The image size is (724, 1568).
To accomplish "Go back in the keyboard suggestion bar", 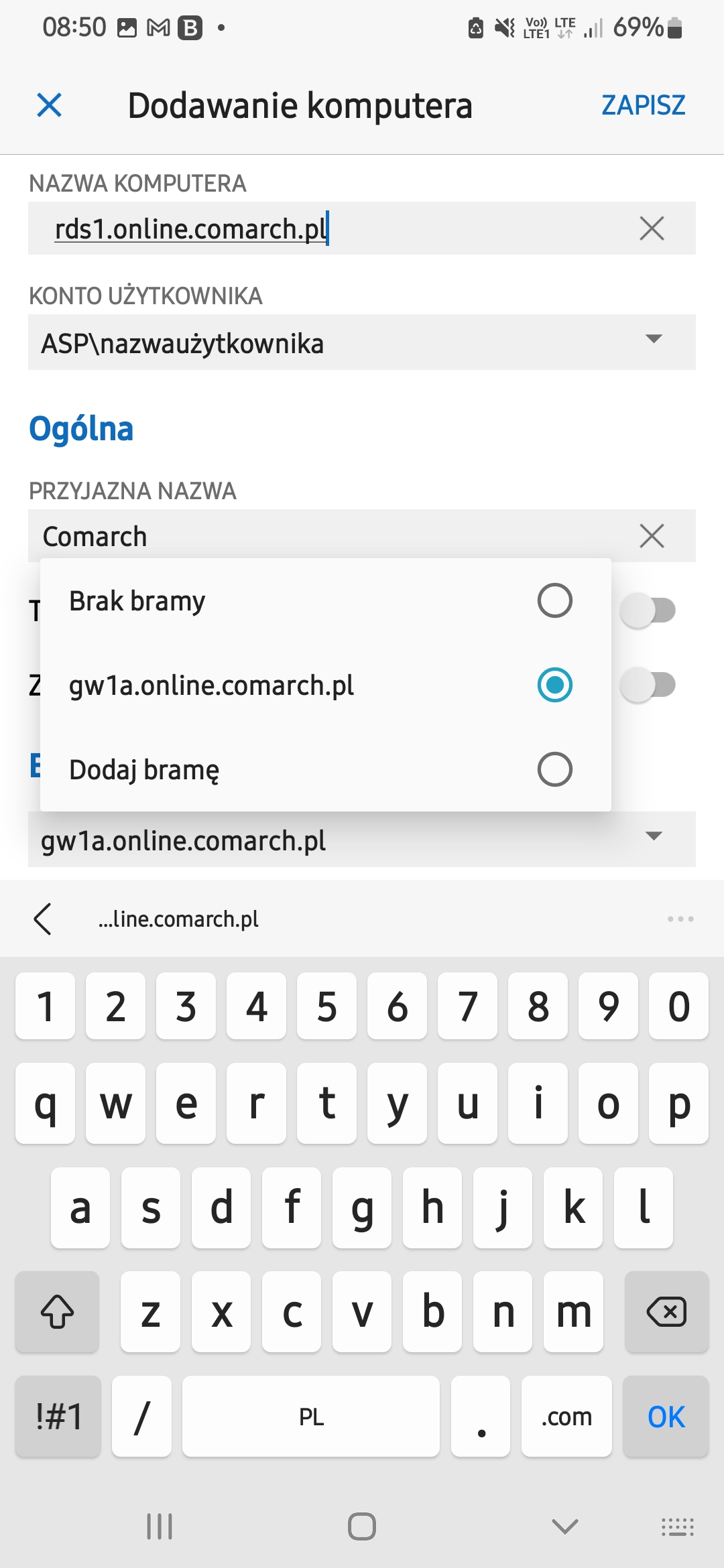I will pos(43,919).
